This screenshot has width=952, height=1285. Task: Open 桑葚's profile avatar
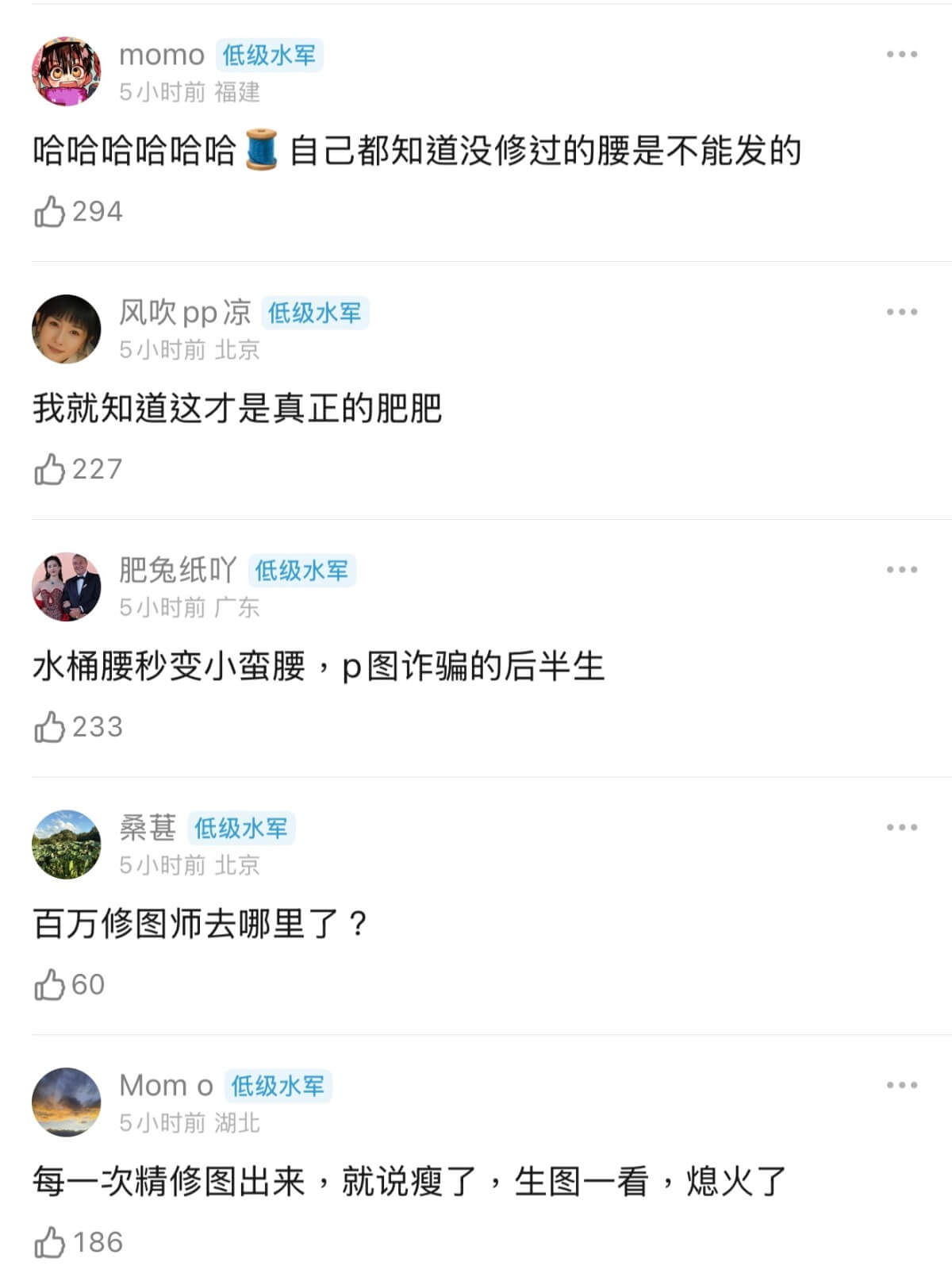tap(67, 844)
